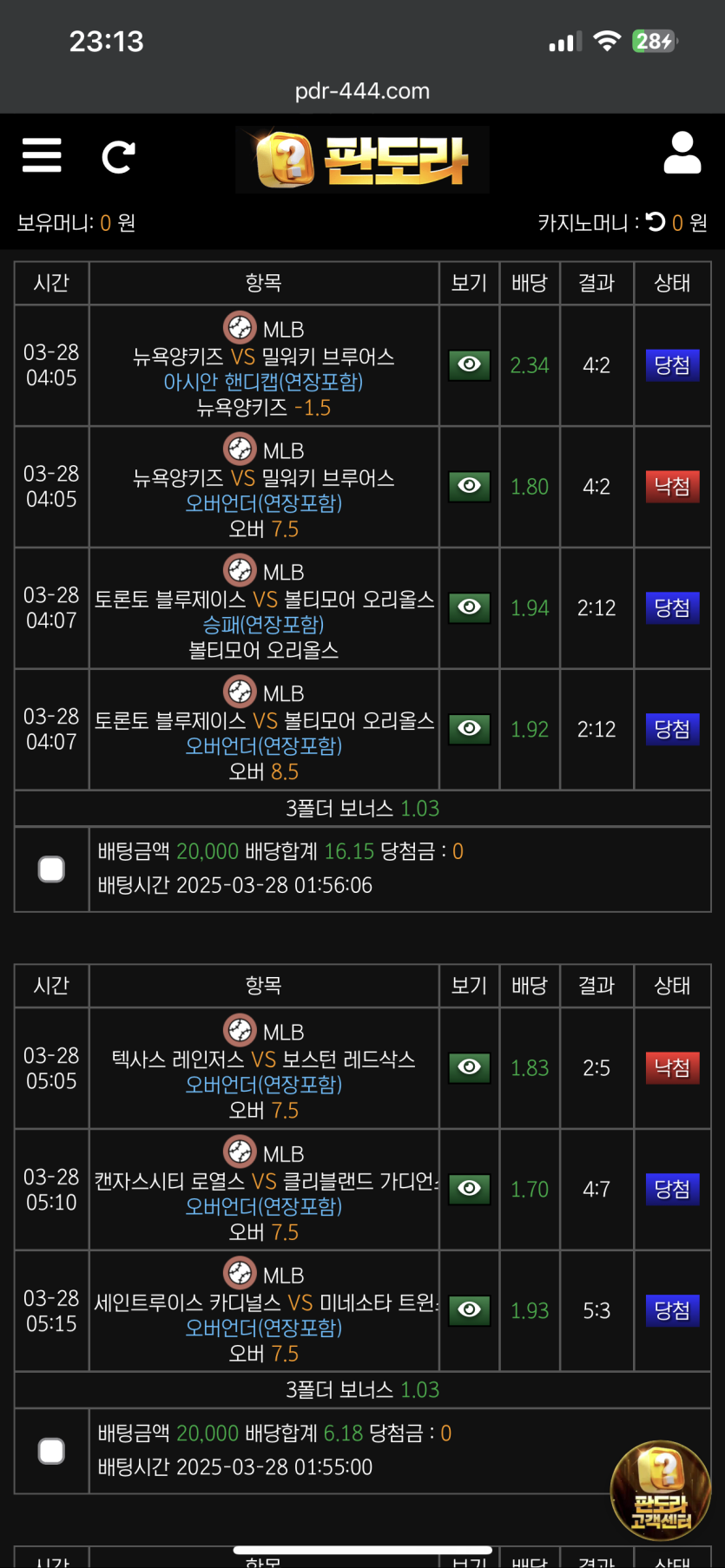
Task: View details of Yankees Asian handicap bet
Action: [x=469, y=364]
